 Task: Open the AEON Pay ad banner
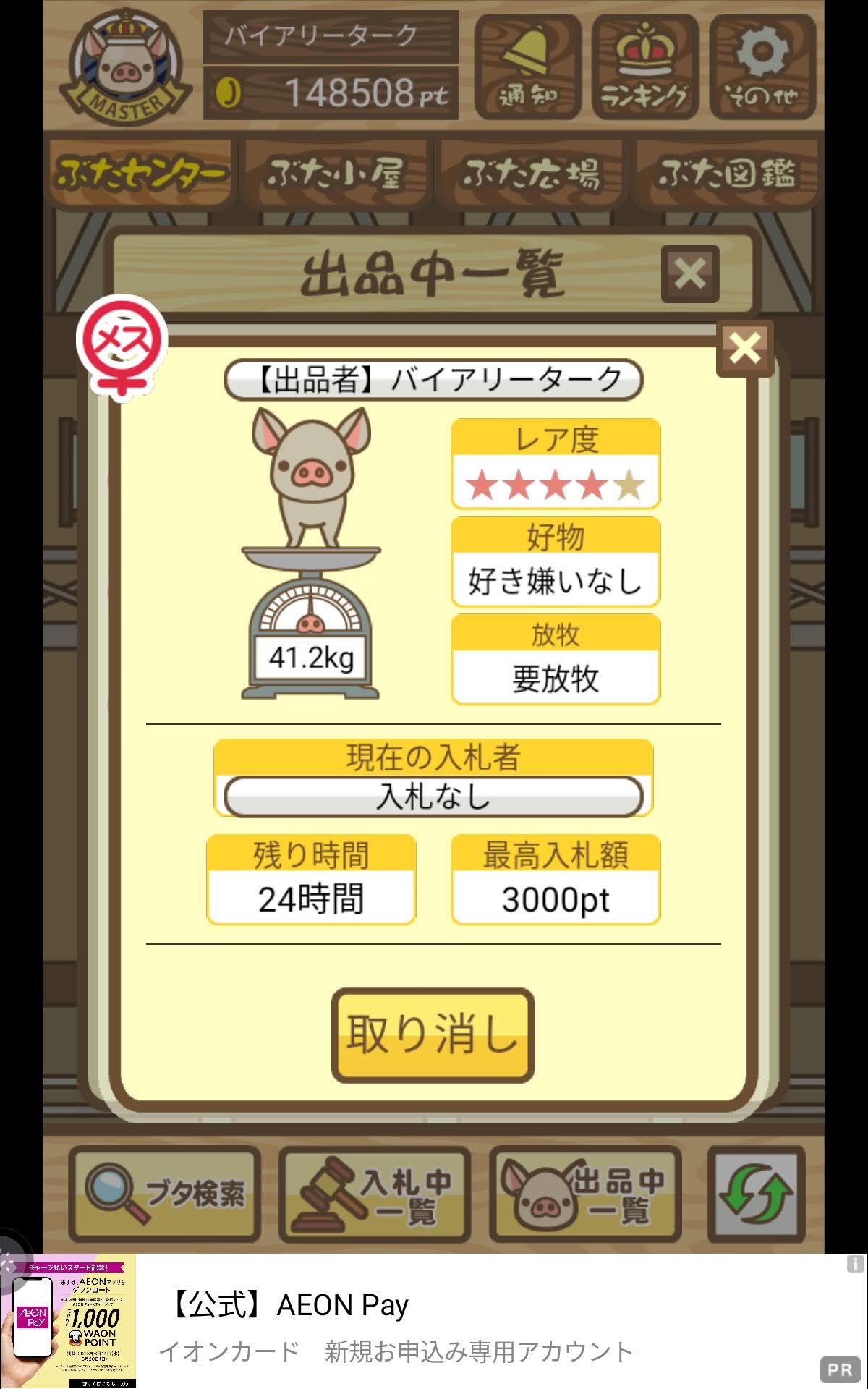pos(434,1322)
